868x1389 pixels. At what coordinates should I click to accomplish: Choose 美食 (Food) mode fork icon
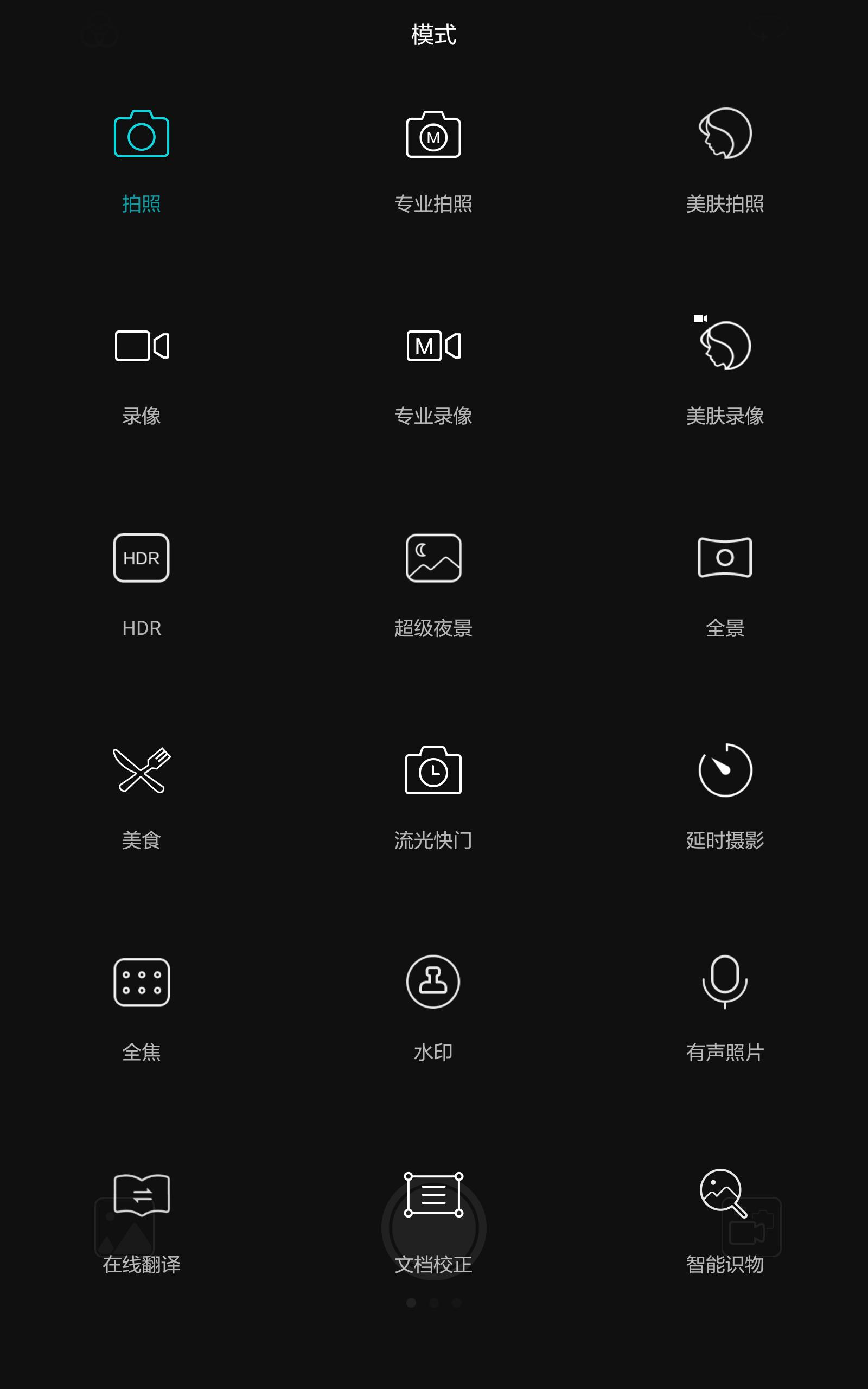point(141,770)
